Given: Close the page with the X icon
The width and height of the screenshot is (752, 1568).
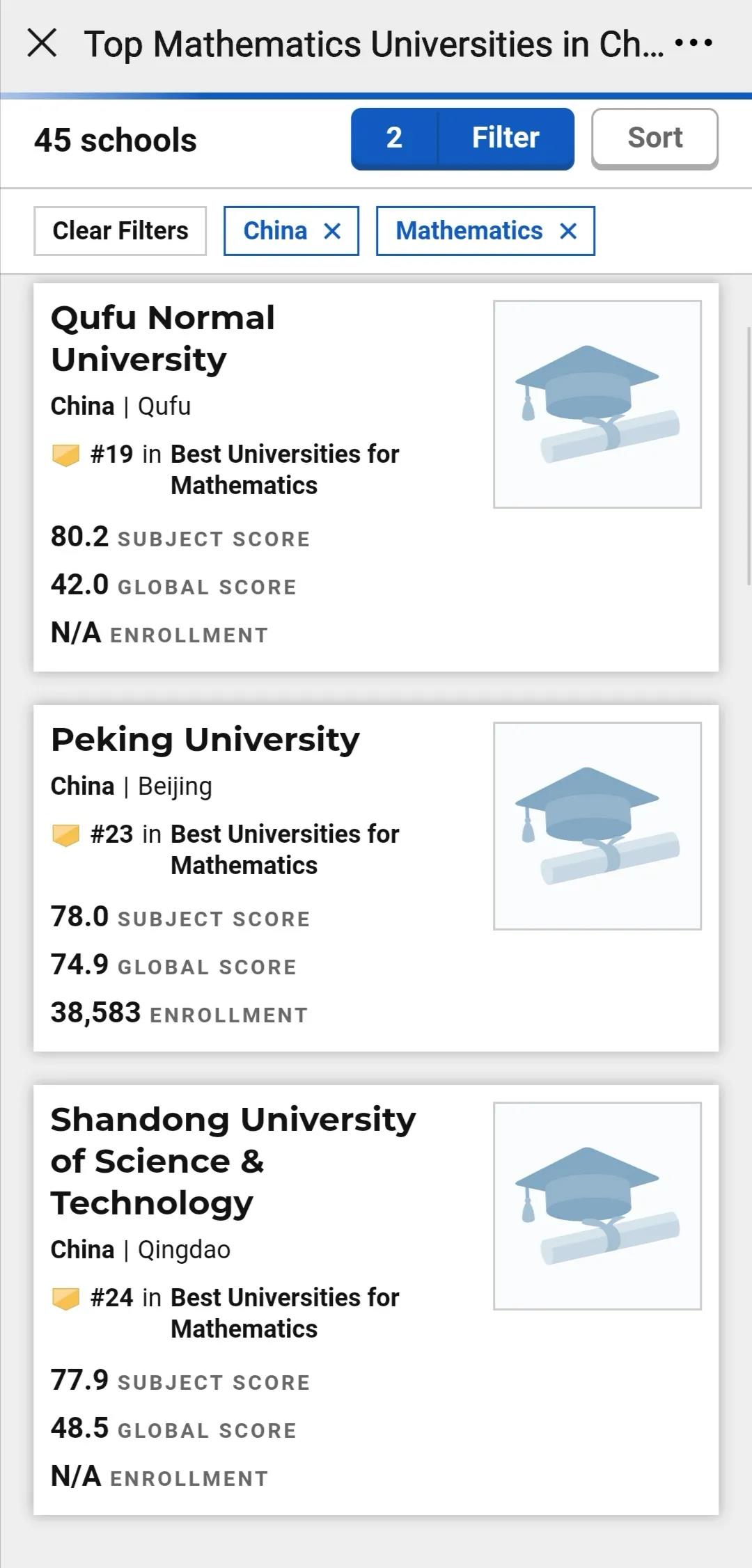Looking at the screenshot, I should pos(42,43).
